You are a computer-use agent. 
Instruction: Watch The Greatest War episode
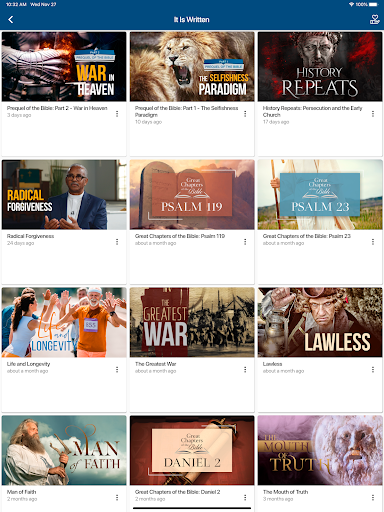pos(192,323)
